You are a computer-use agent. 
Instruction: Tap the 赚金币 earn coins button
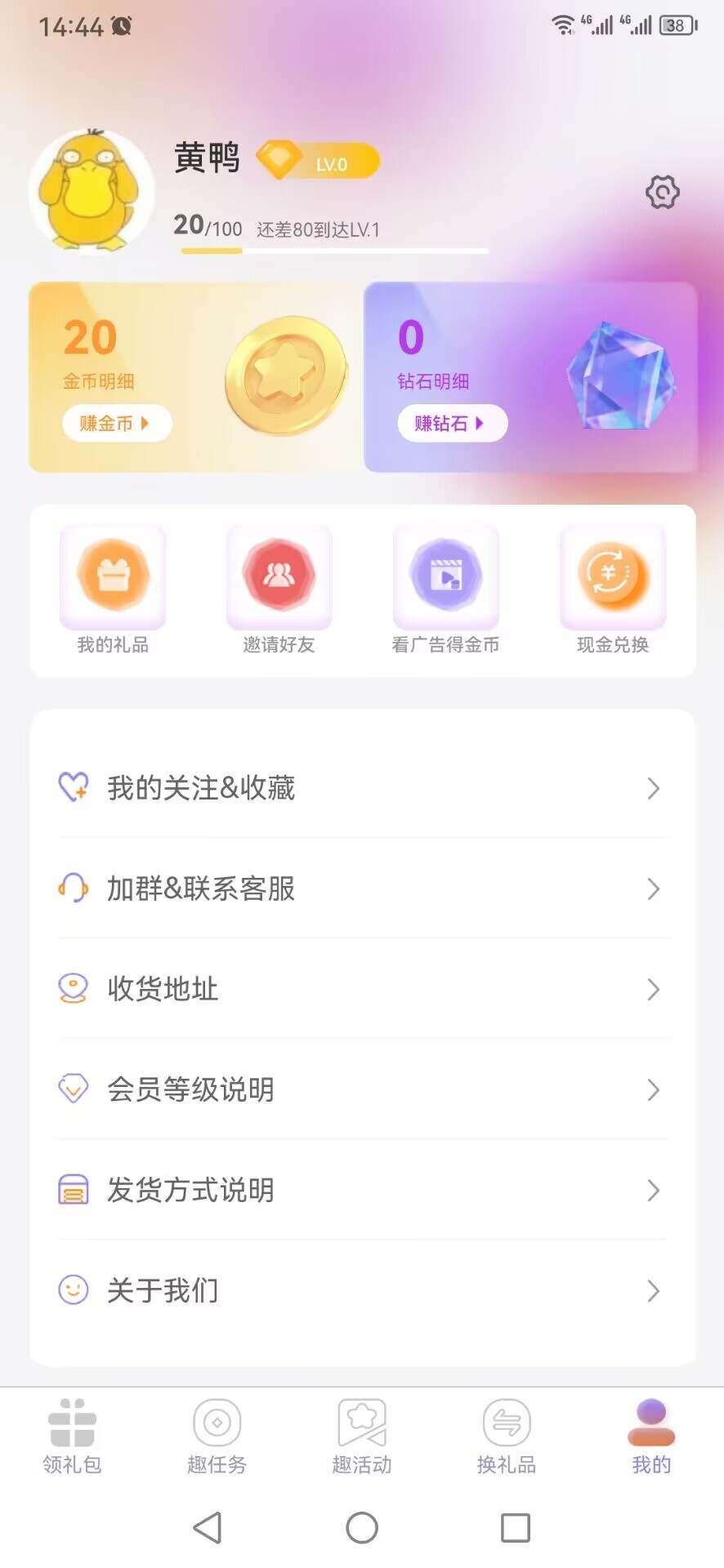(x=116, y=423)
